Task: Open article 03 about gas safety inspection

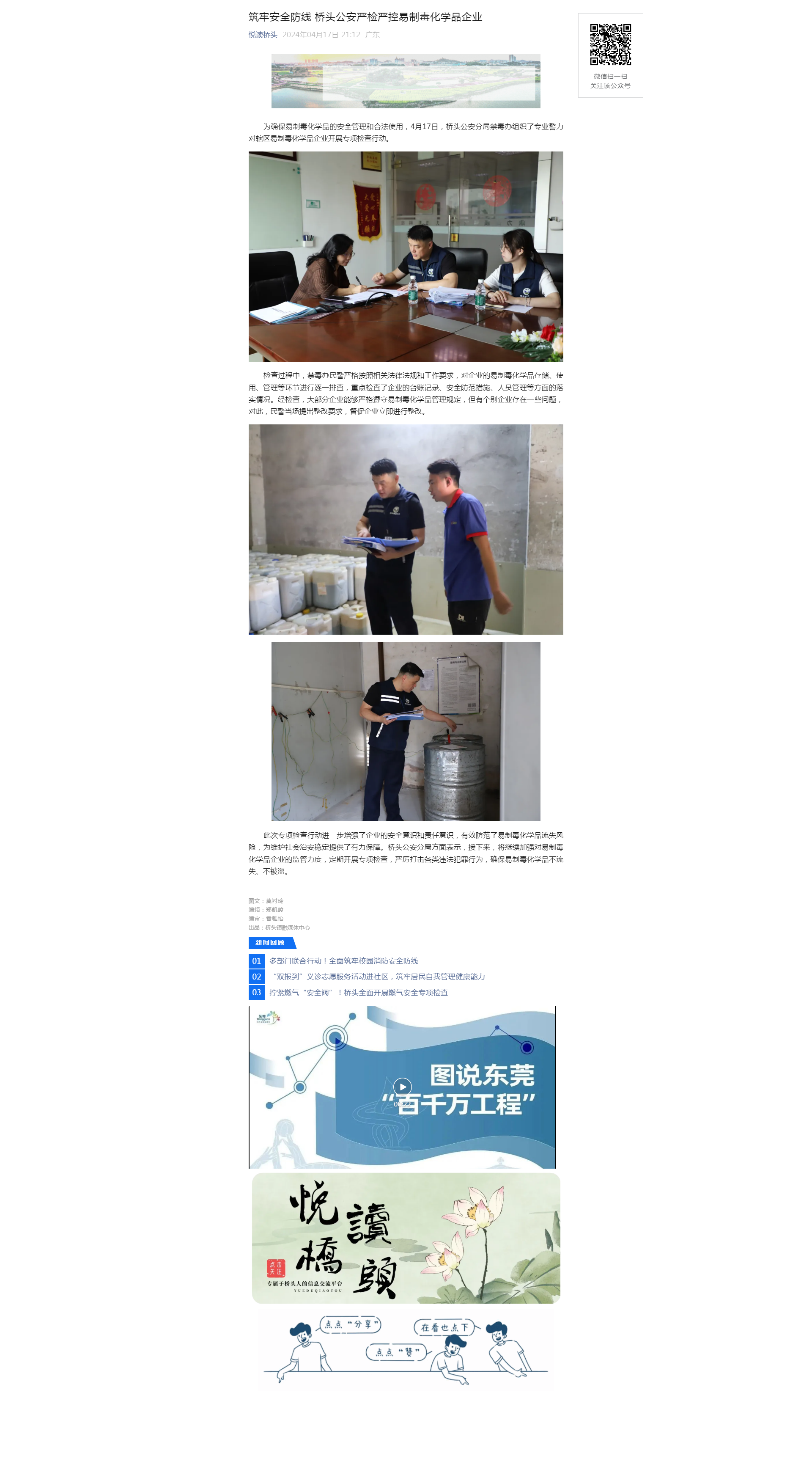Action: click(x=358, y=992)
